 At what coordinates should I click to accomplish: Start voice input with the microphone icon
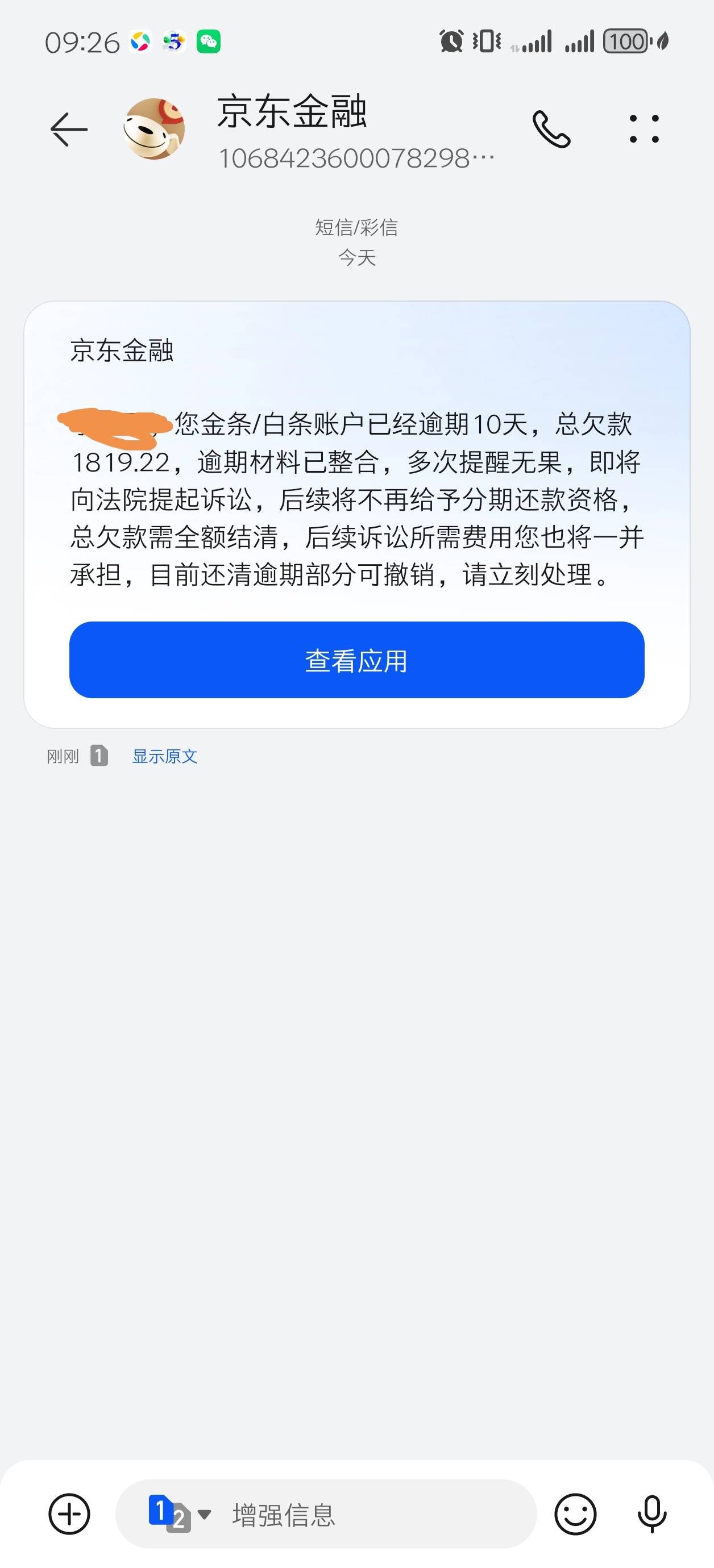[x=652, y=1514]
